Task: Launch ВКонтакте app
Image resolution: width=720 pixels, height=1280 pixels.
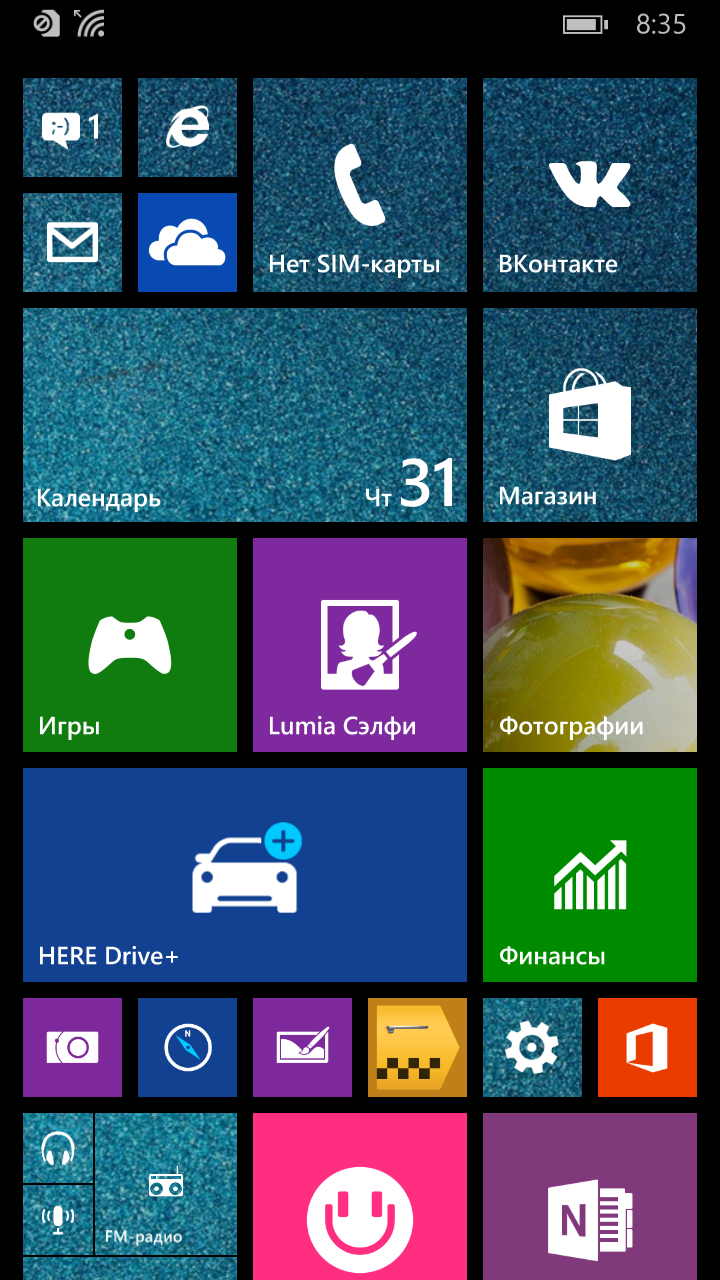Action: 590,185
